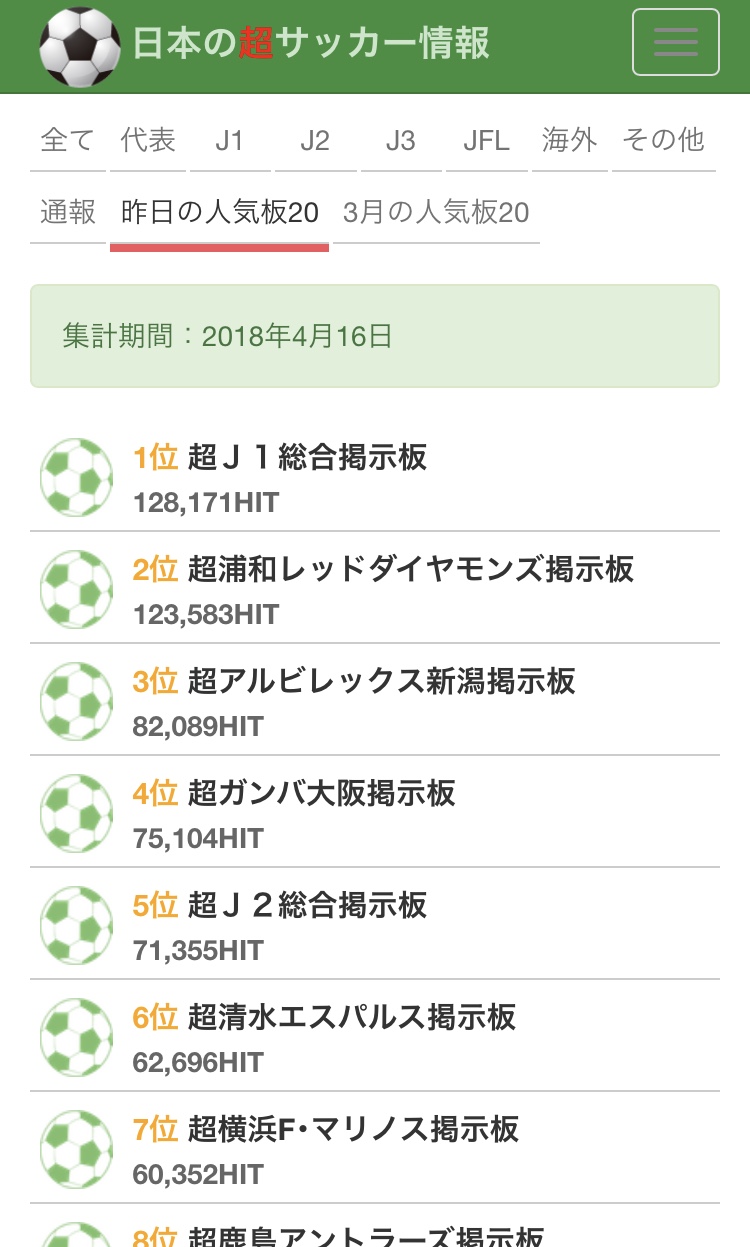Open 超清水エスパルス掲示板
Viewport: 750px width, 1247px height.
375,1036
